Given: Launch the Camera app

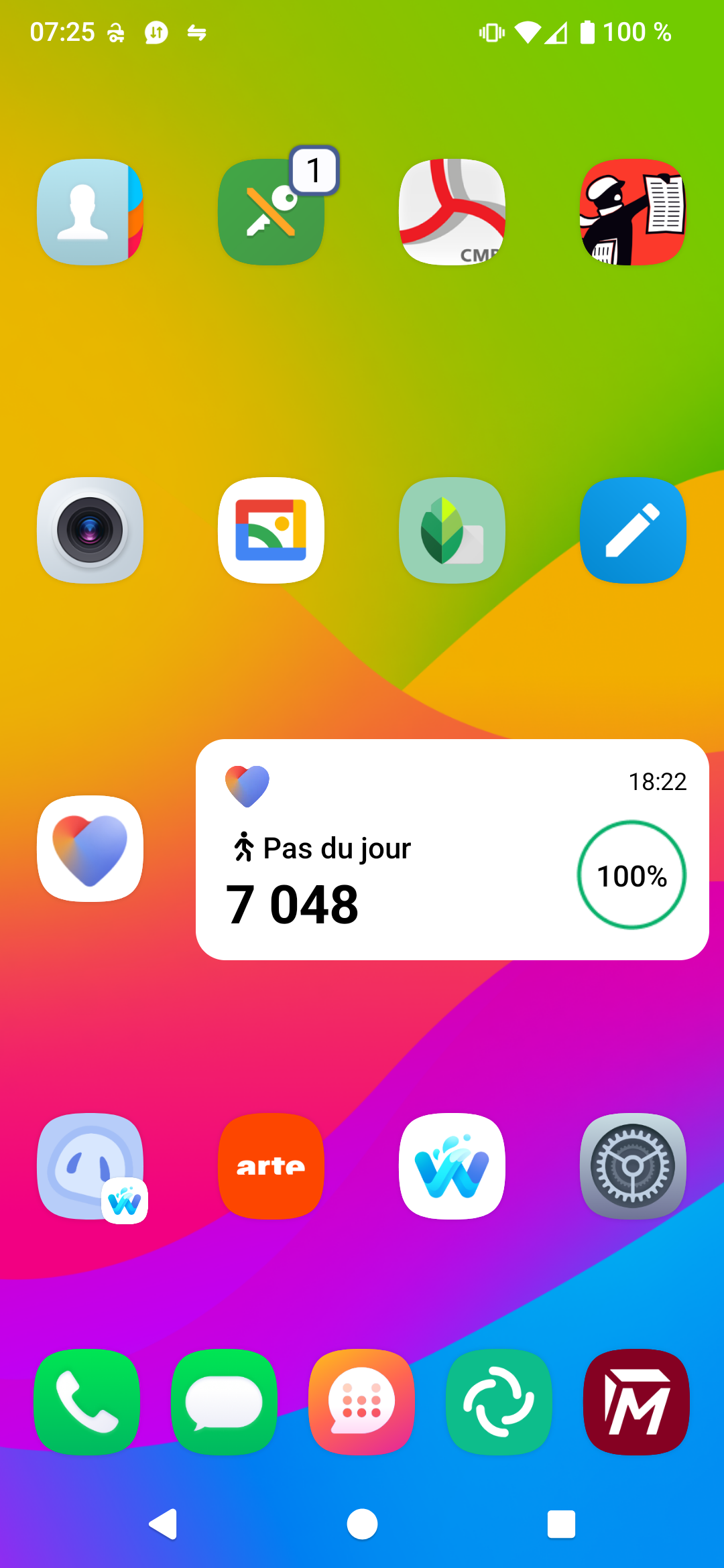Looking at the screenshot, I should tap(90, 530).
